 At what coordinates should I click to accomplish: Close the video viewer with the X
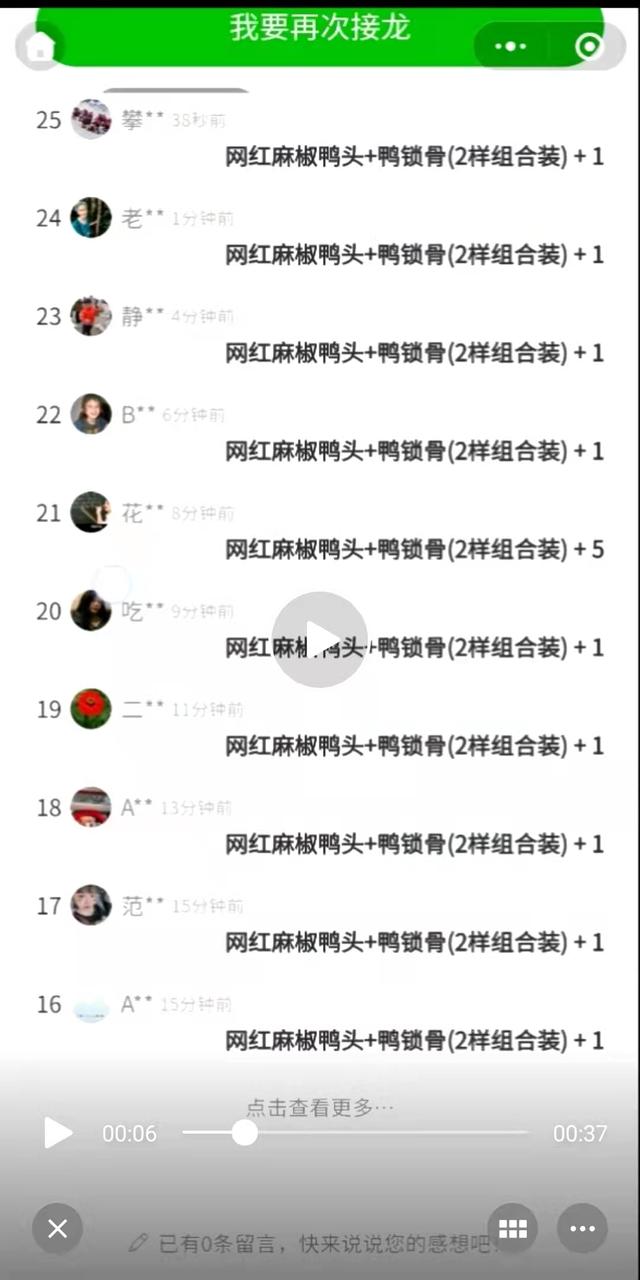58,1228
